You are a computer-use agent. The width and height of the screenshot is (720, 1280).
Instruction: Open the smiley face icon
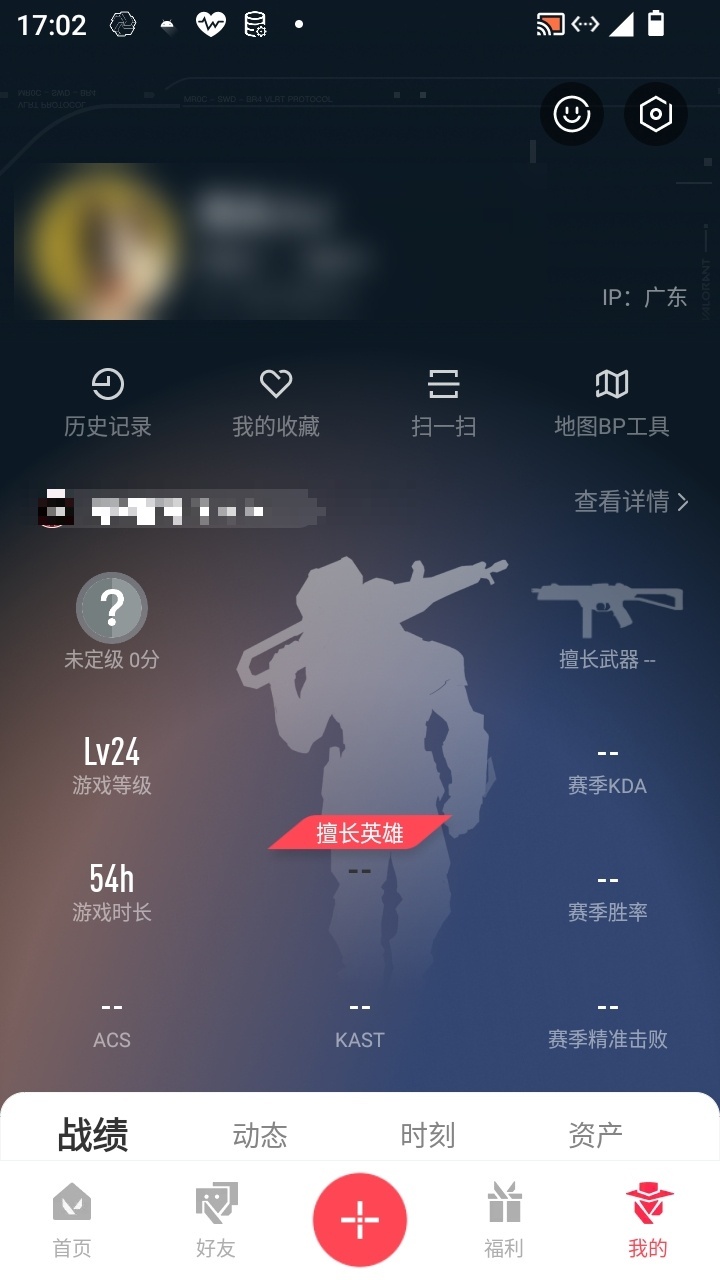click(x=572, y=114)
